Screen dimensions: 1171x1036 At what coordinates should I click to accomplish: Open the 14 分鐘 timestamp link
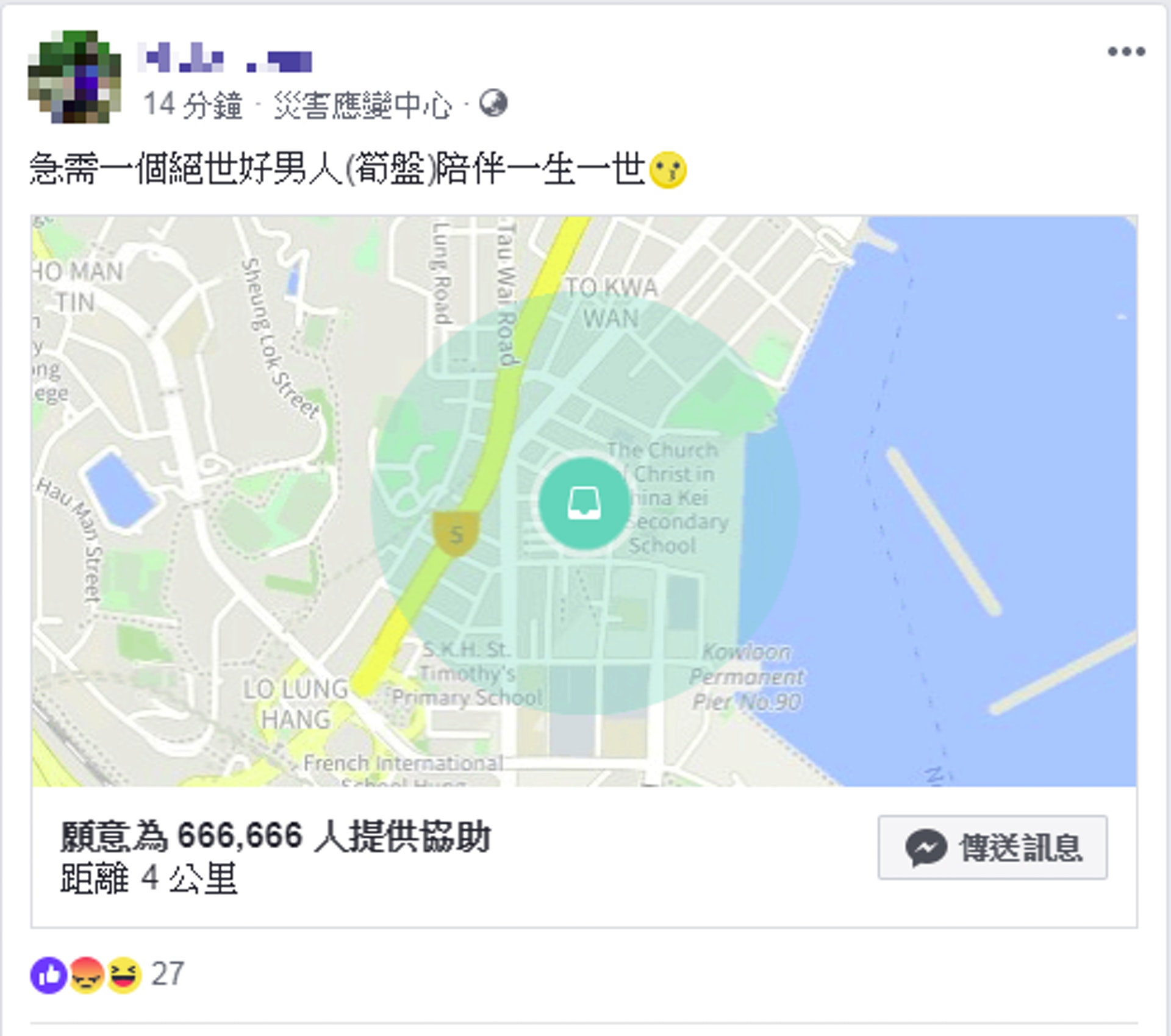193,105
